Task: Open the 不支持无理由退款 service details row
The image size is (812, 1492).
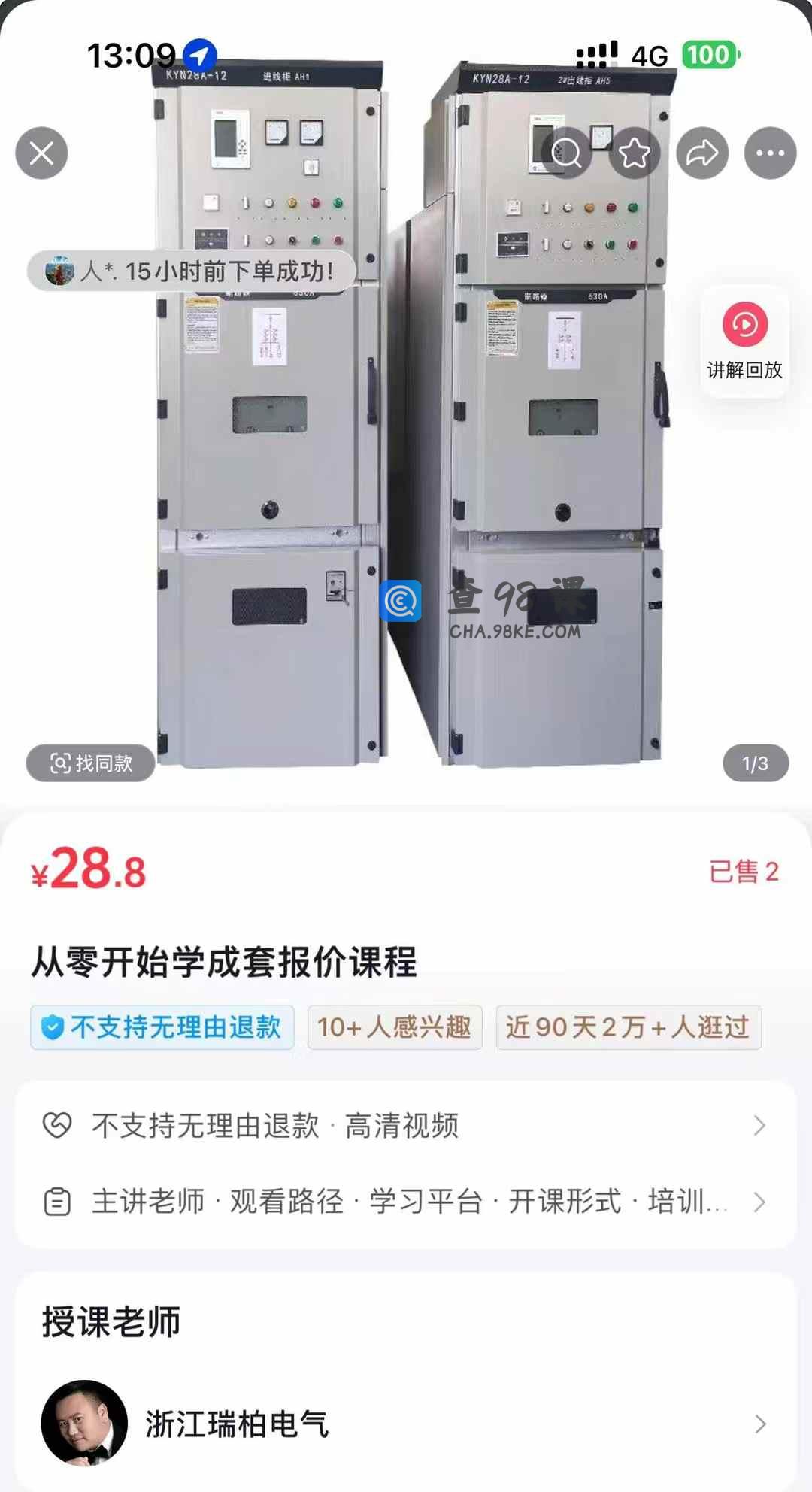Action: click(x=406, y=1126)
